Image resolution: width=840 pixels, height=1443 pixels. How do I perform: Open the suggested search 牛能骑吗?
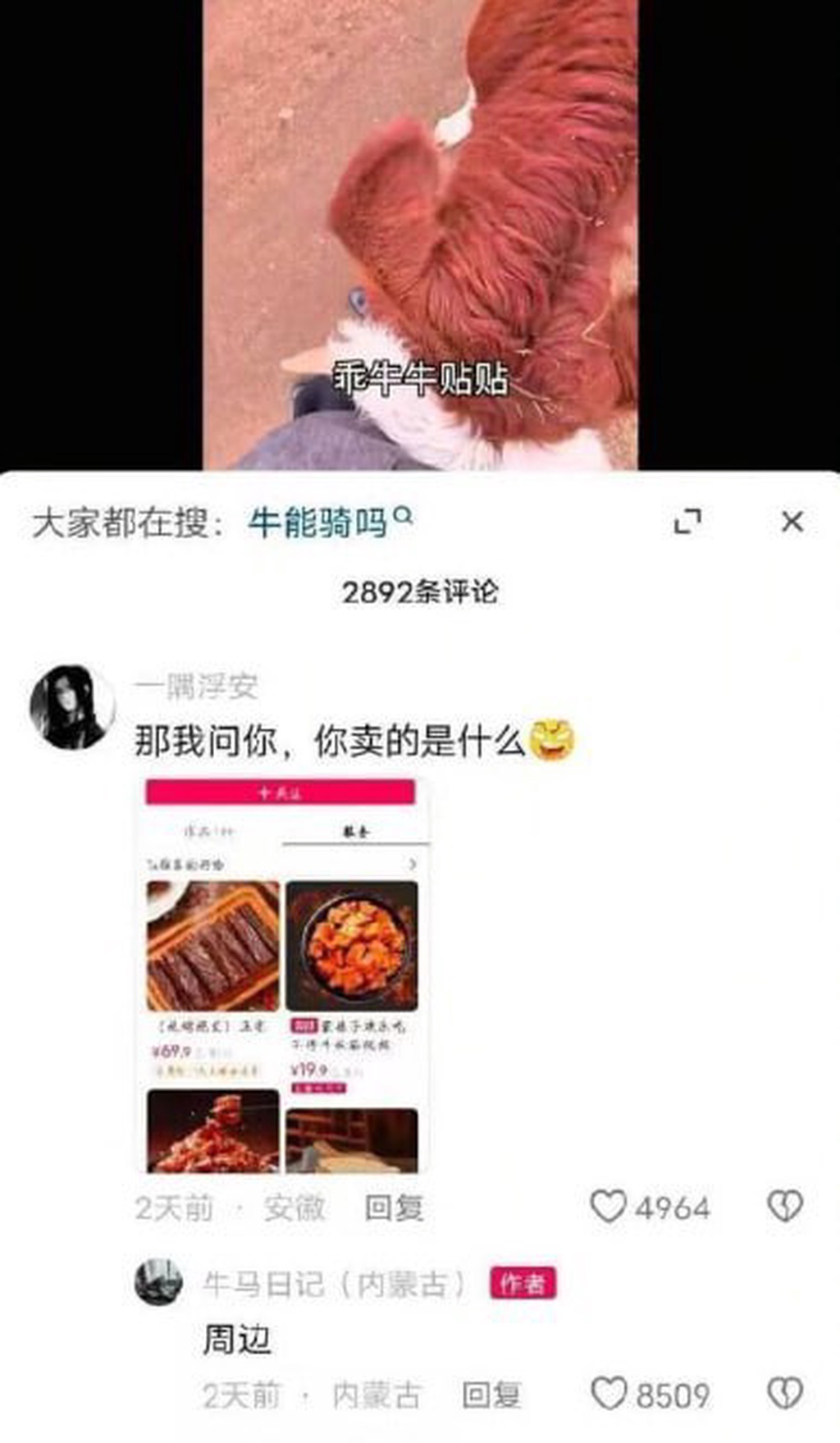[329, 523]
